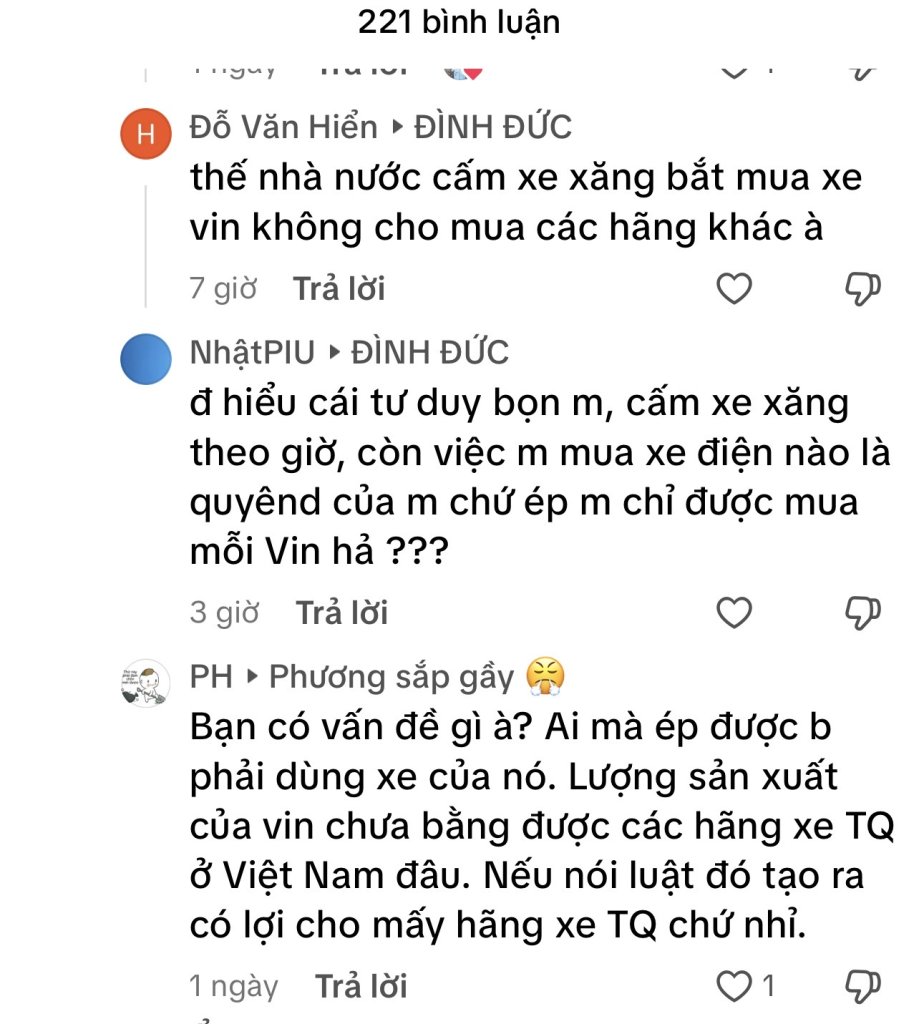The image size is (919, 1024).
Task: Open Đỗ Văn Hiển username link
Action: coord(284,127)
